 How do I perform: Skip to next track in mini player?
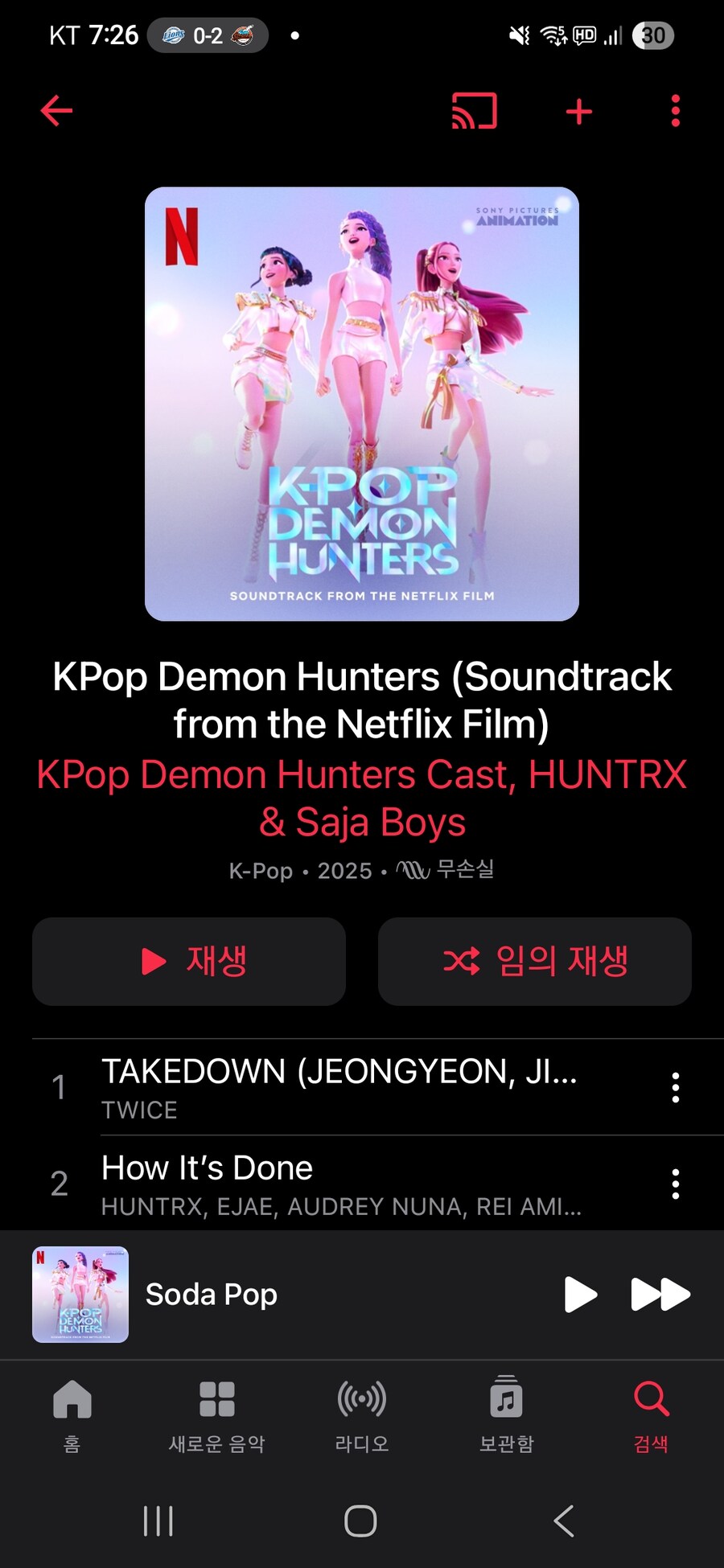660,1295
